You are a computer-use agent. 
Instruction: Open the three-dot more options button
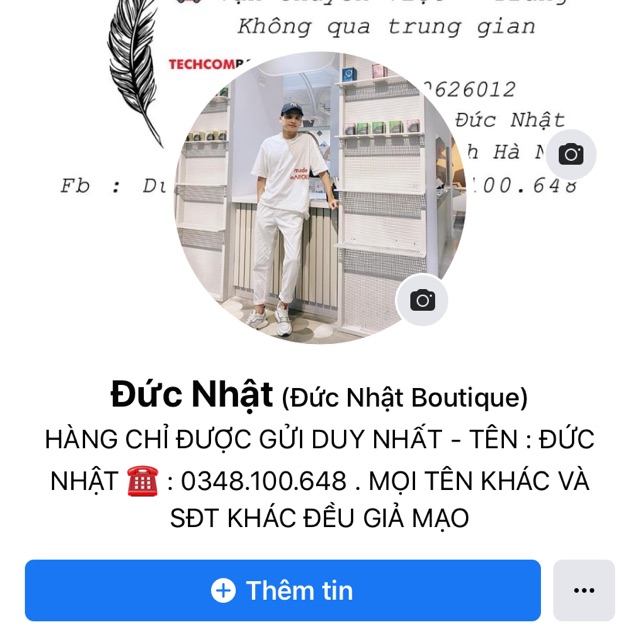tap(584, 591)
